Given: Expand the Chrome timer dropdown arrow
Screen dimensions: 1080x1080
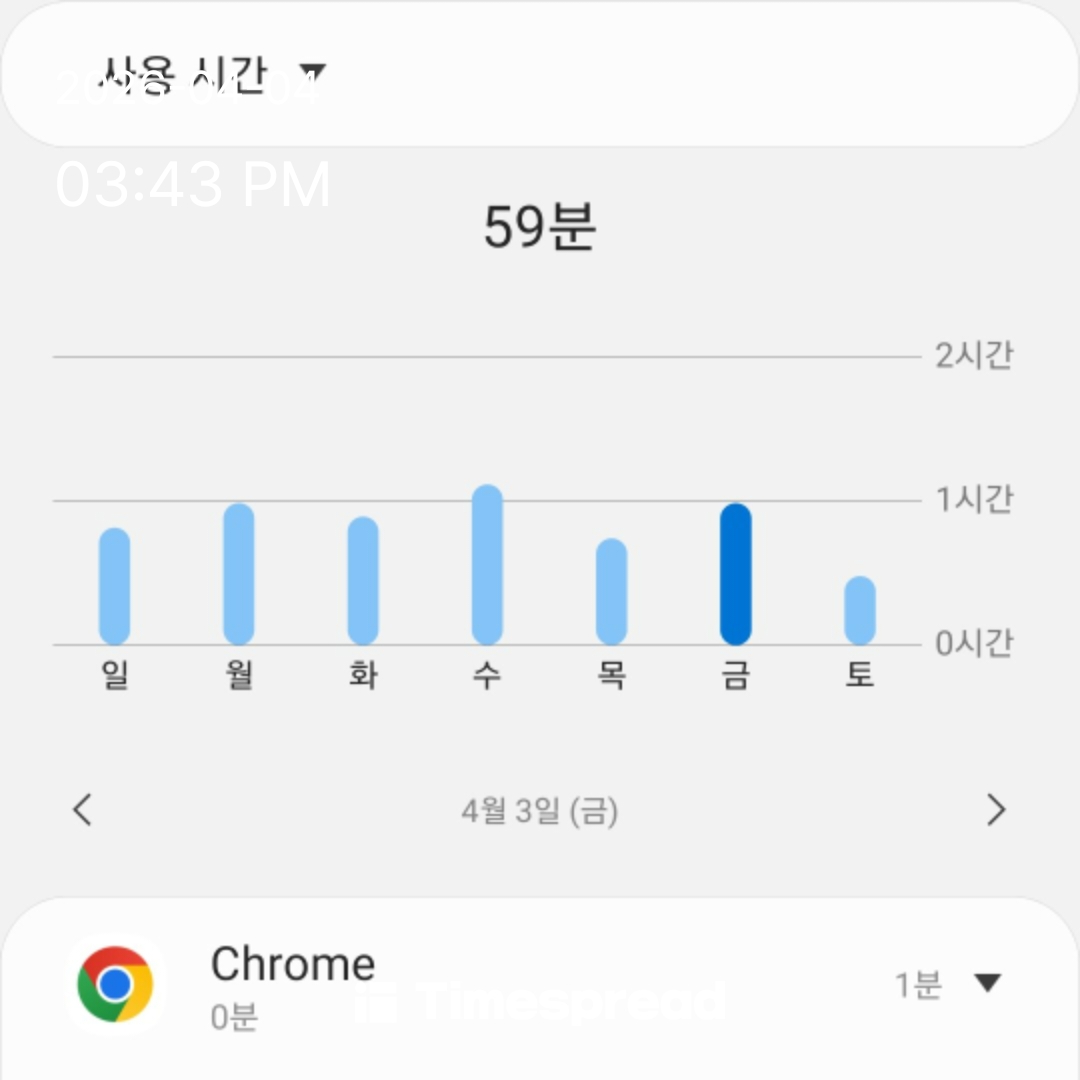Looking at the screenshot, I should tap(987, 984).
